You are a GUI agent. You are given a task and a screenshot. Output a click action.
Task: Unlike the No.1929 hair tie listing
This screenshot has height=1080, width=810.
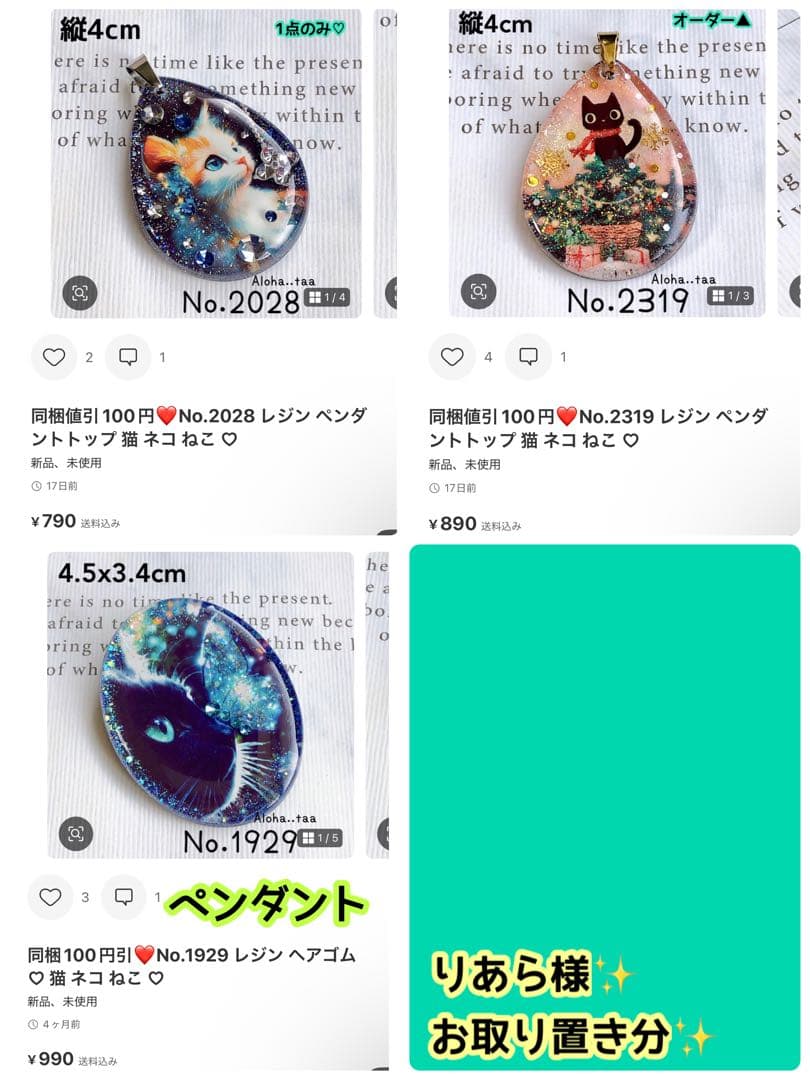52,898
